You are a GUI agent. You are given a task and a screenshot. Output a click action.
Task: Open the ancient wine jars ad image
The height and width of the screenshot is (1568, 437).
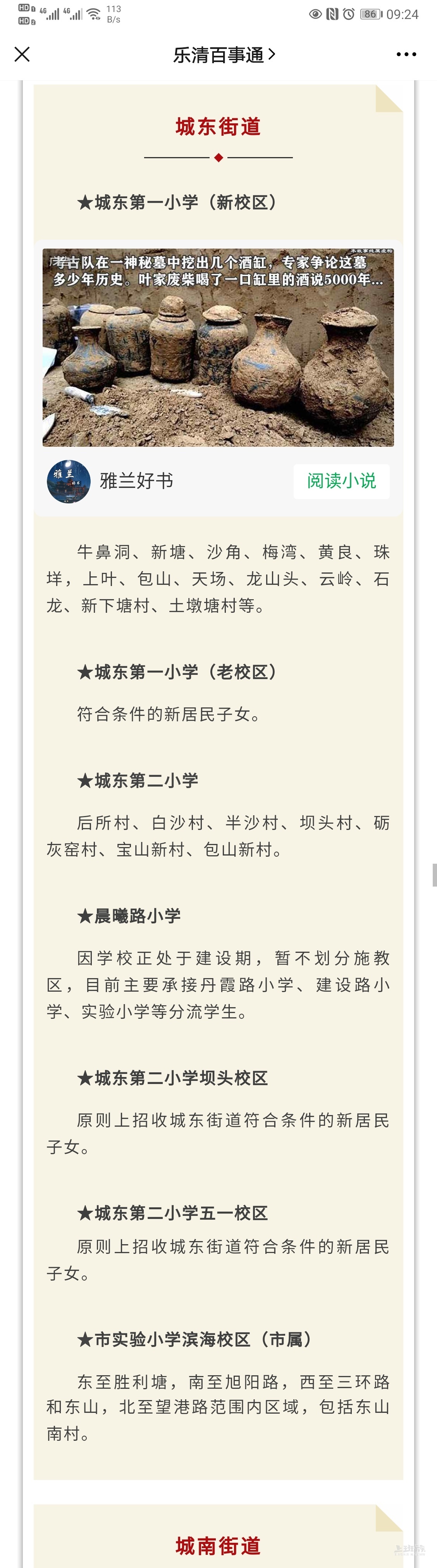(218, 347)
